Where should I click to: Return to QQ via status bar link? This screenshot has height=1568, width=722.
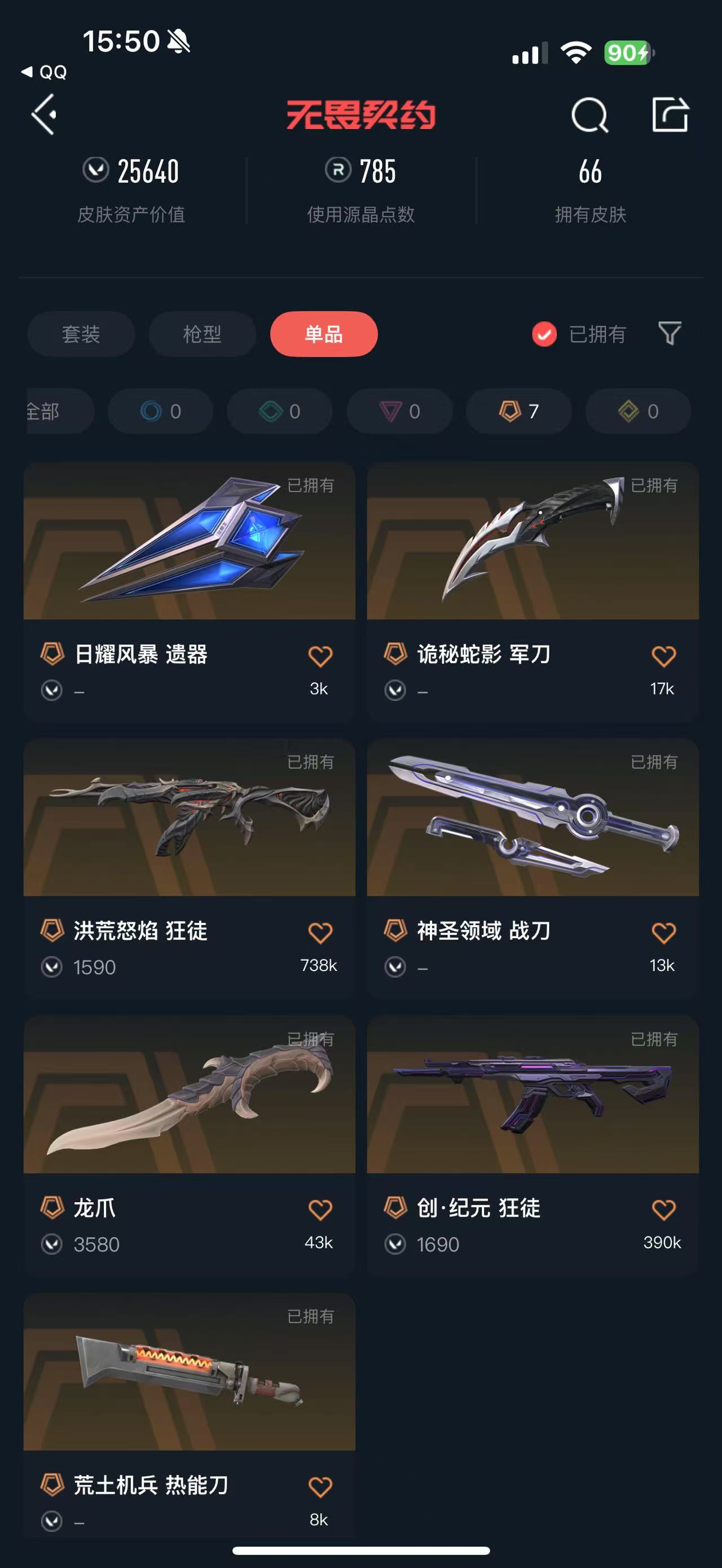45,72
